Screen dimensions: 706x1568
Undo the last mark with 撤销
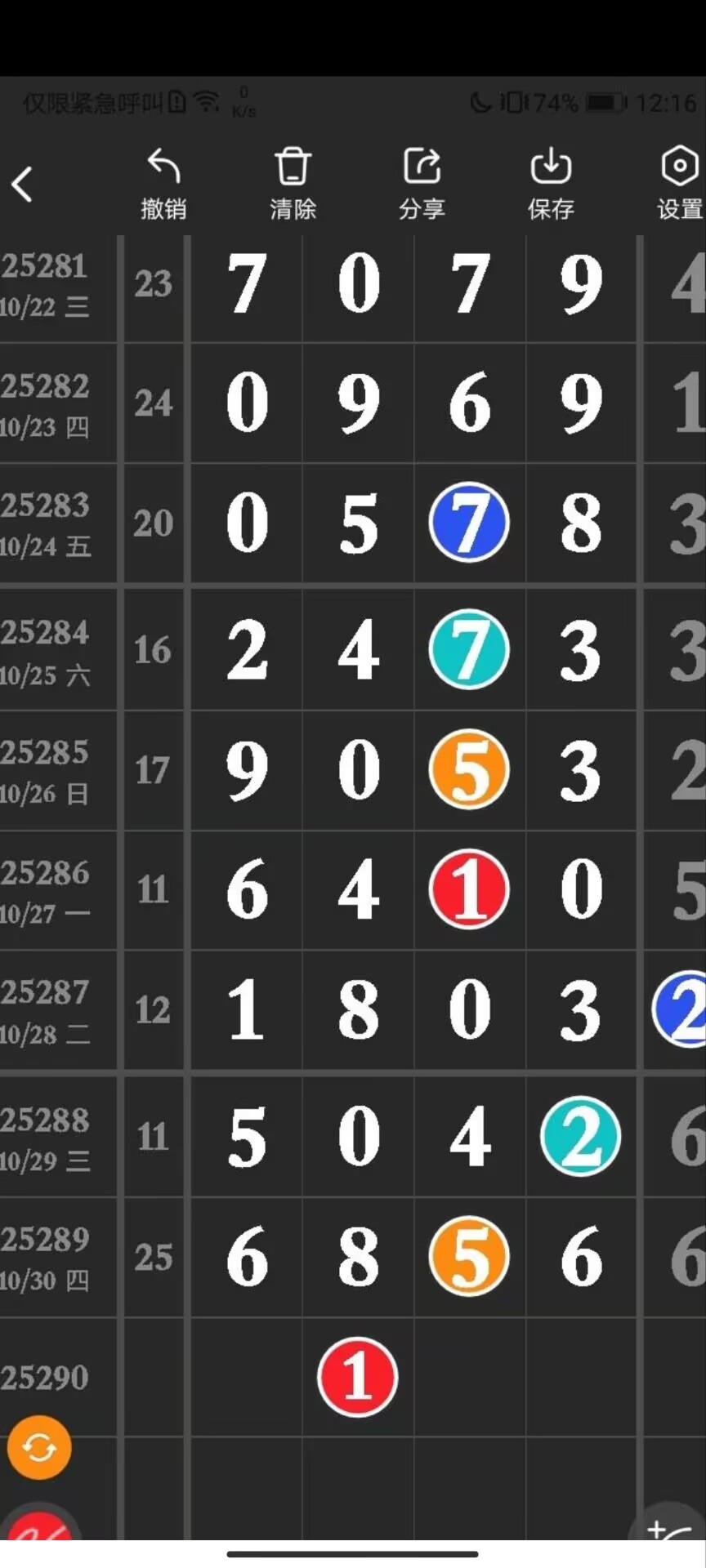(163, 184)
